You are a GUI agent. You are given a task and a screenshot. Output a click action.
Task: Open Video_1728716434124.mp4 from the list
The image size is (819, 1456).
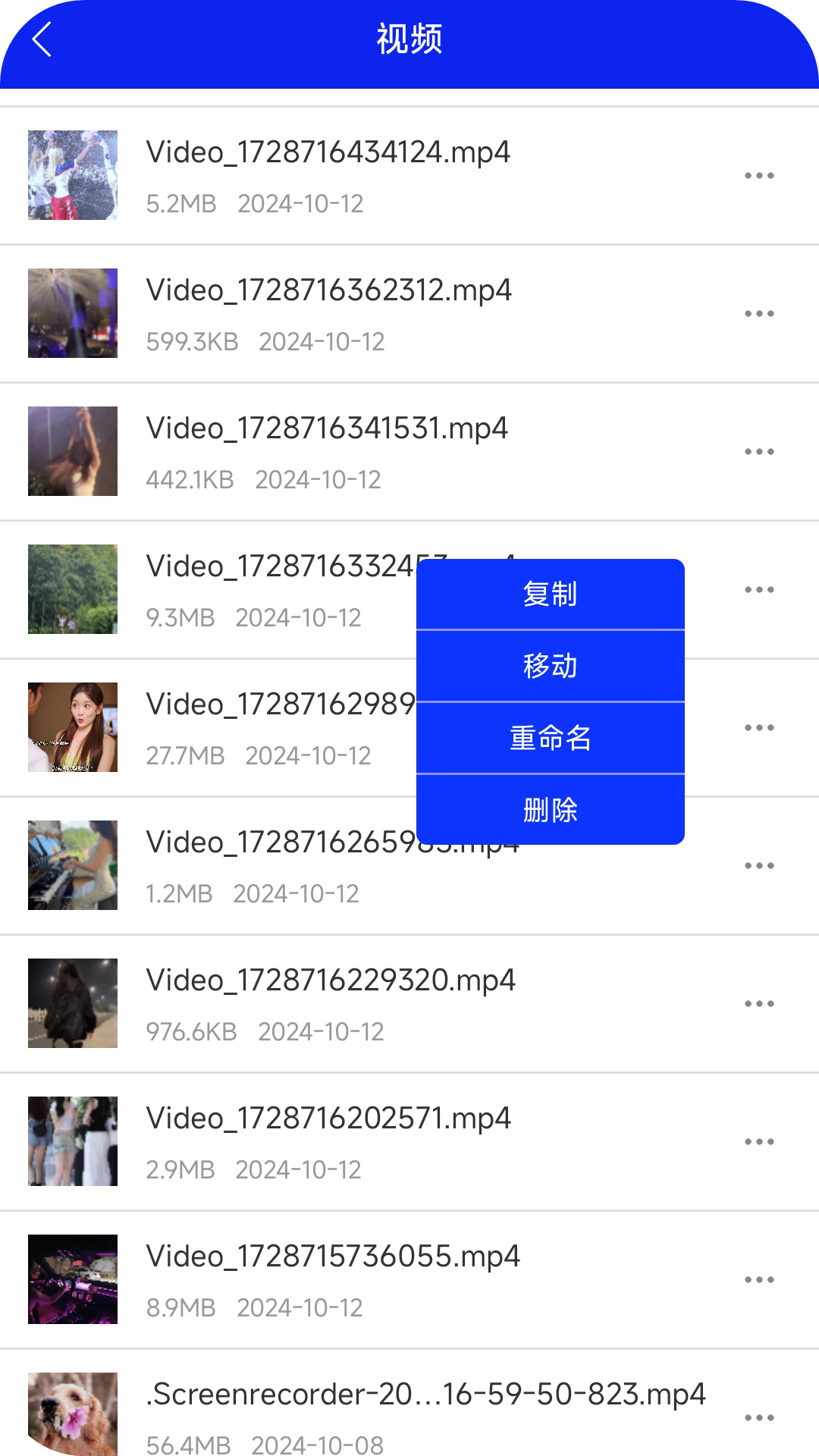[328, 153]
